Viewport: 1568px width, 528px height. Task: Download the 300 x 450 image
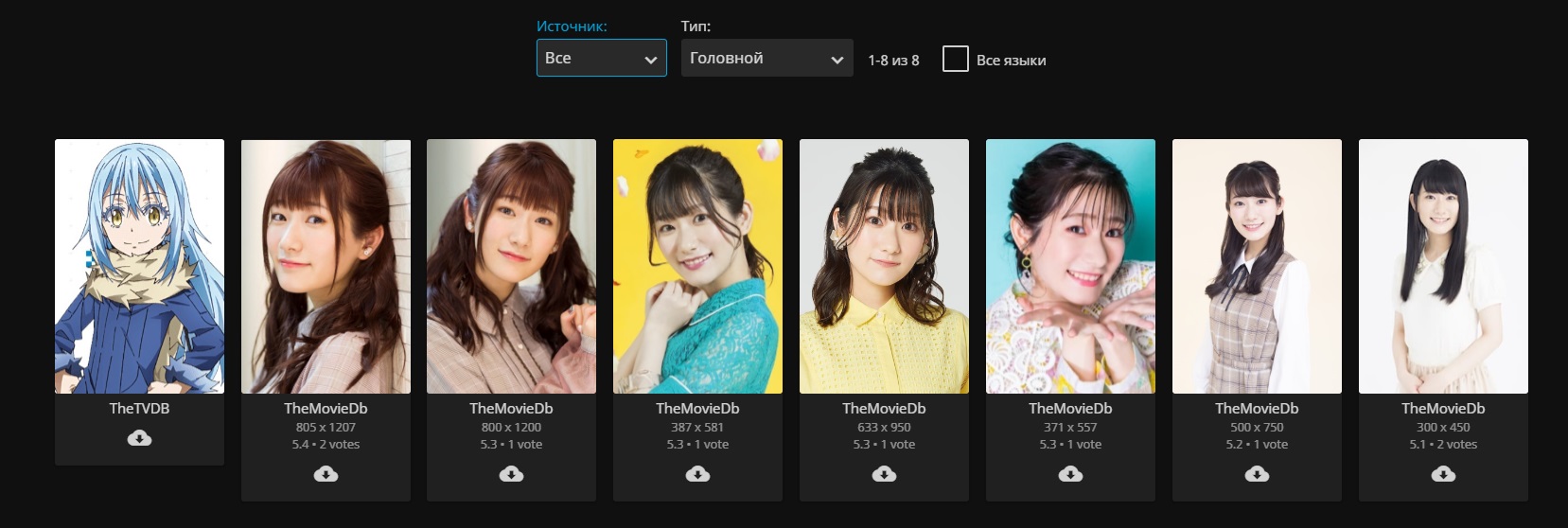click(1443, 474)
